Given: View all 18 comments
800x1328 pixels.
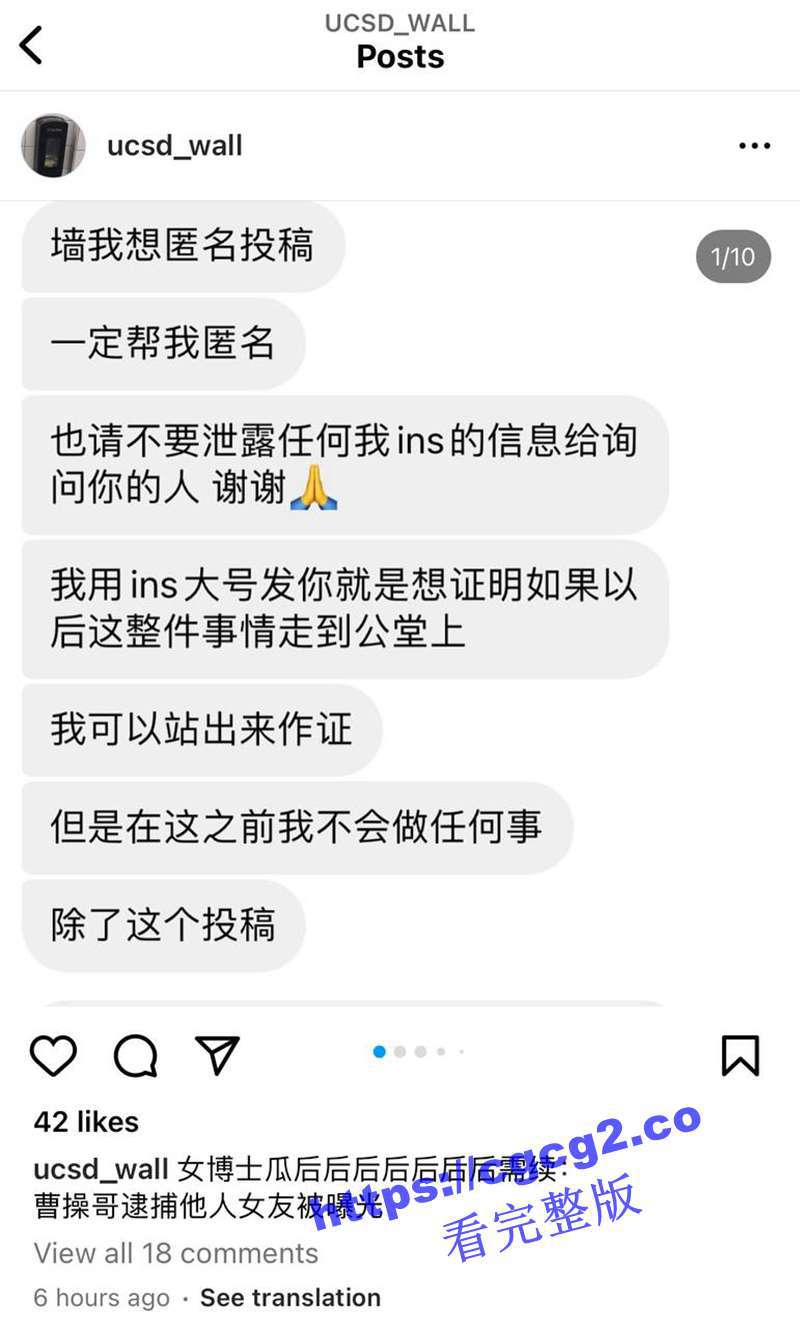Looking at the screenshot, I should click(176, 1253).
